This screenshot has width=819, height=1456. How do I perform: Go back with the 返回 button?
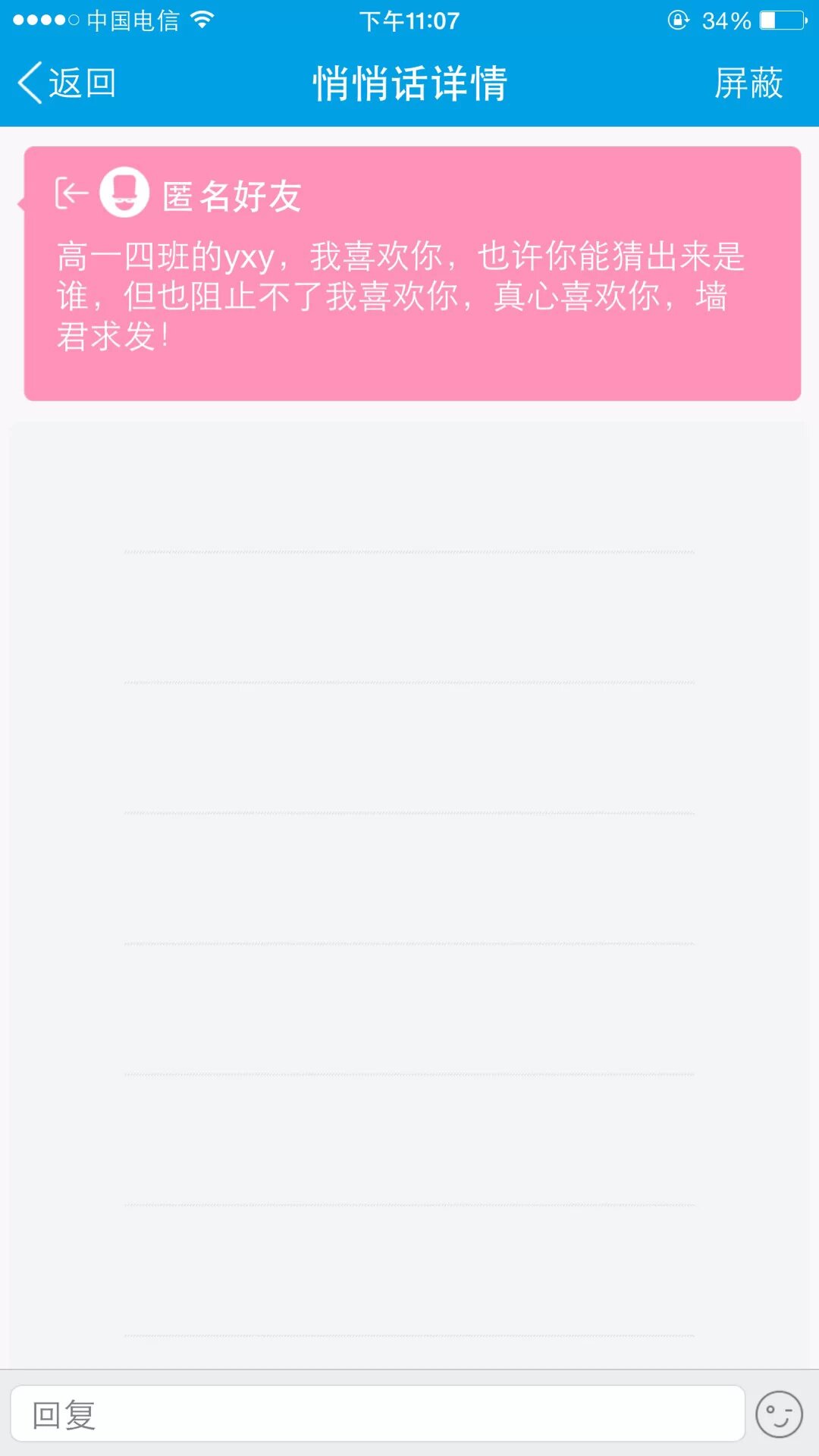click(x=67, y=83)
